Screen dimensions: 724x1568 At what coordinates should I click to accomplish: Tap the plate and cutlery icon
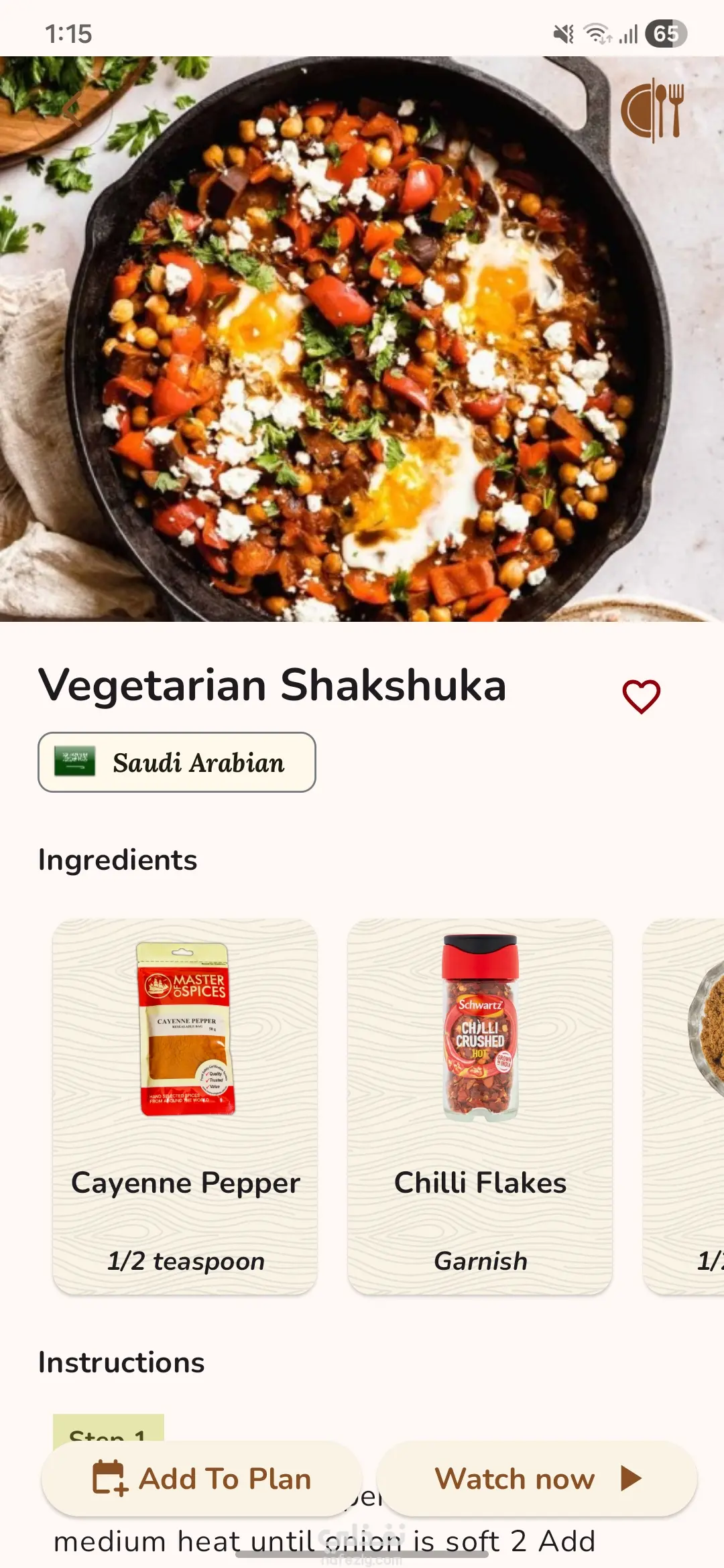tap(652, 111)
